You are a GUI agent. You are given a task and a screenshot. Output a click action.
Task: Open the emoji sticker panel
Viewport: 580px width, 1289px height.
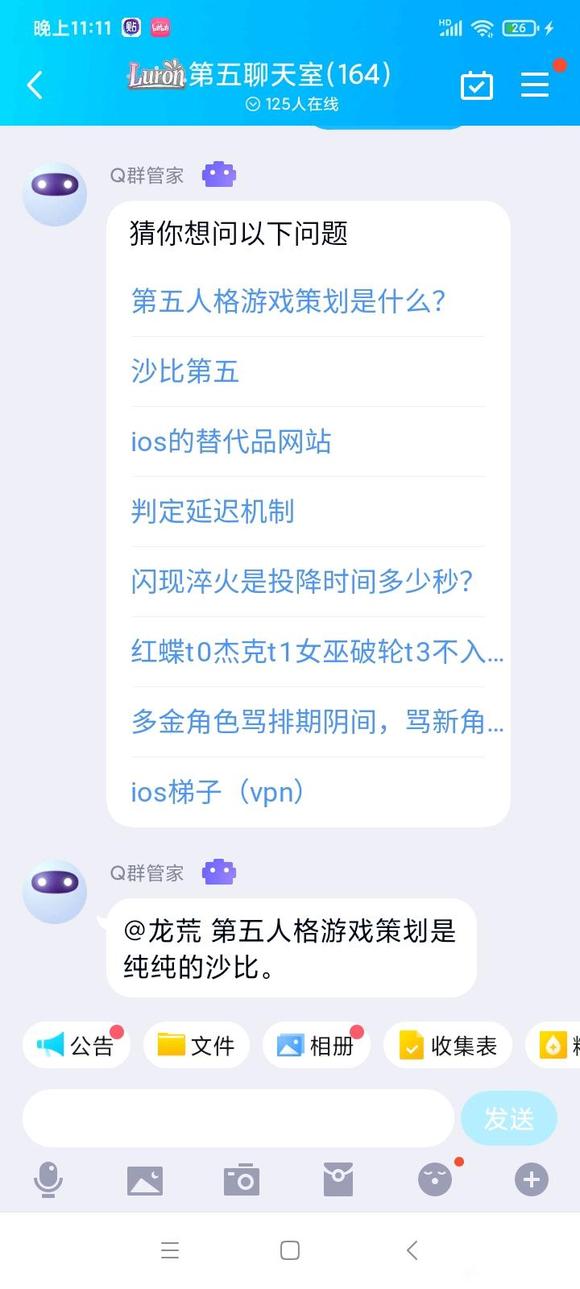click(x=435, y=1180)
